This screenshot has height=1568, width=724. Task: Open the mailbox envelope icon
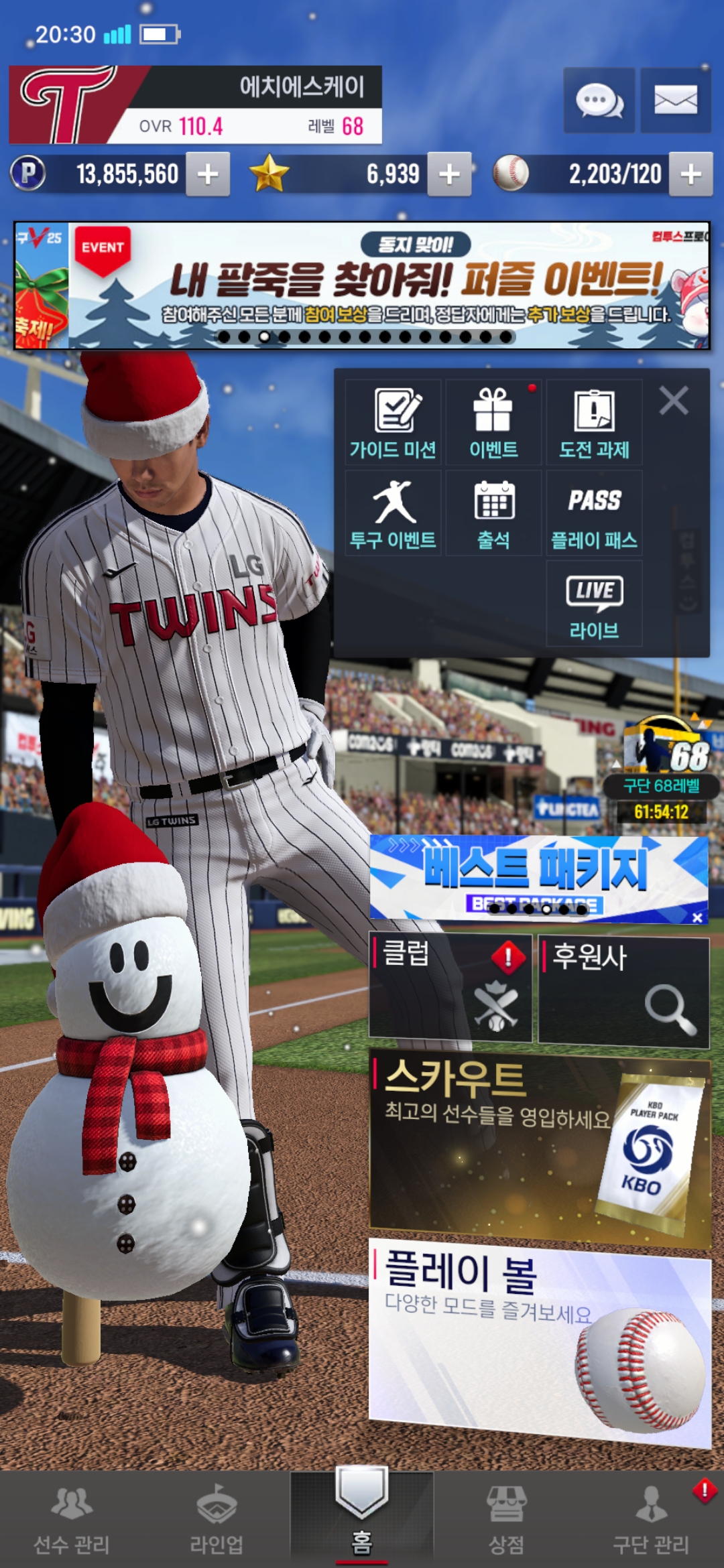[675, 101]
